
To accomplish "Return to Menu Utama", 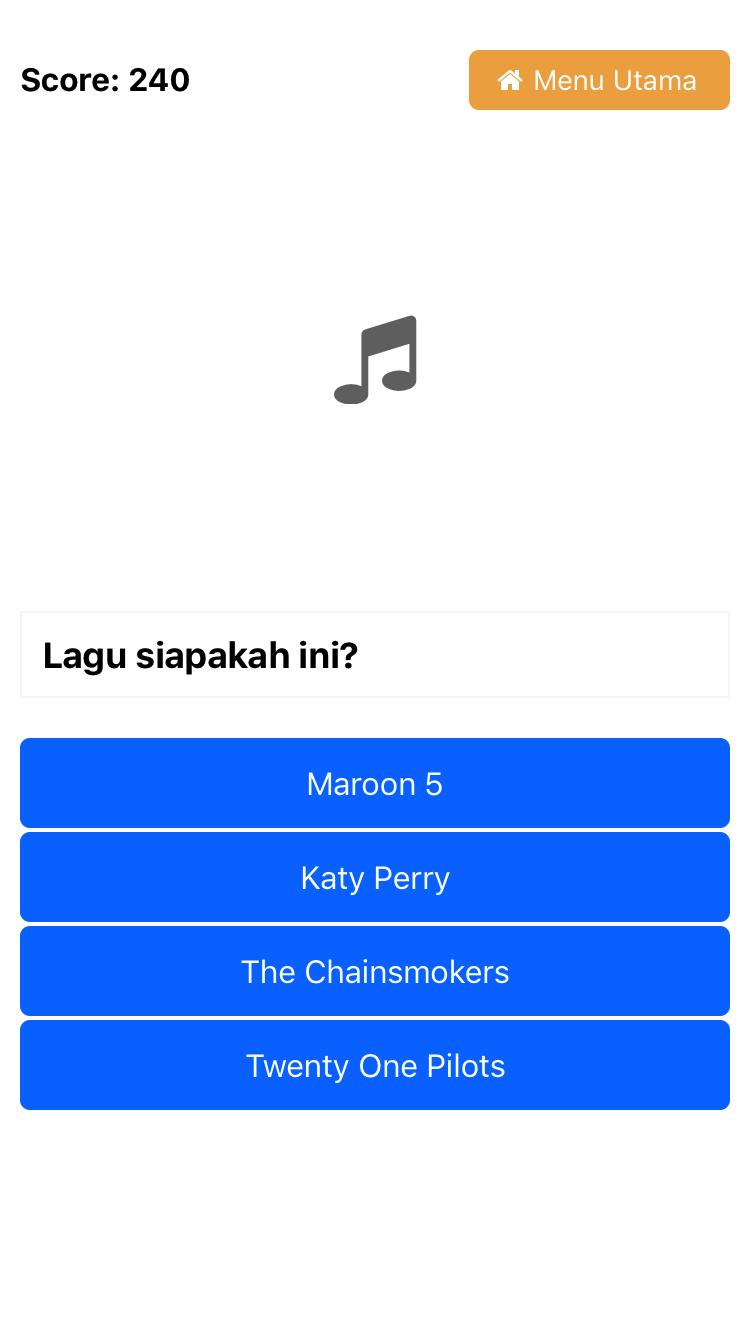I will coord(598,80).
